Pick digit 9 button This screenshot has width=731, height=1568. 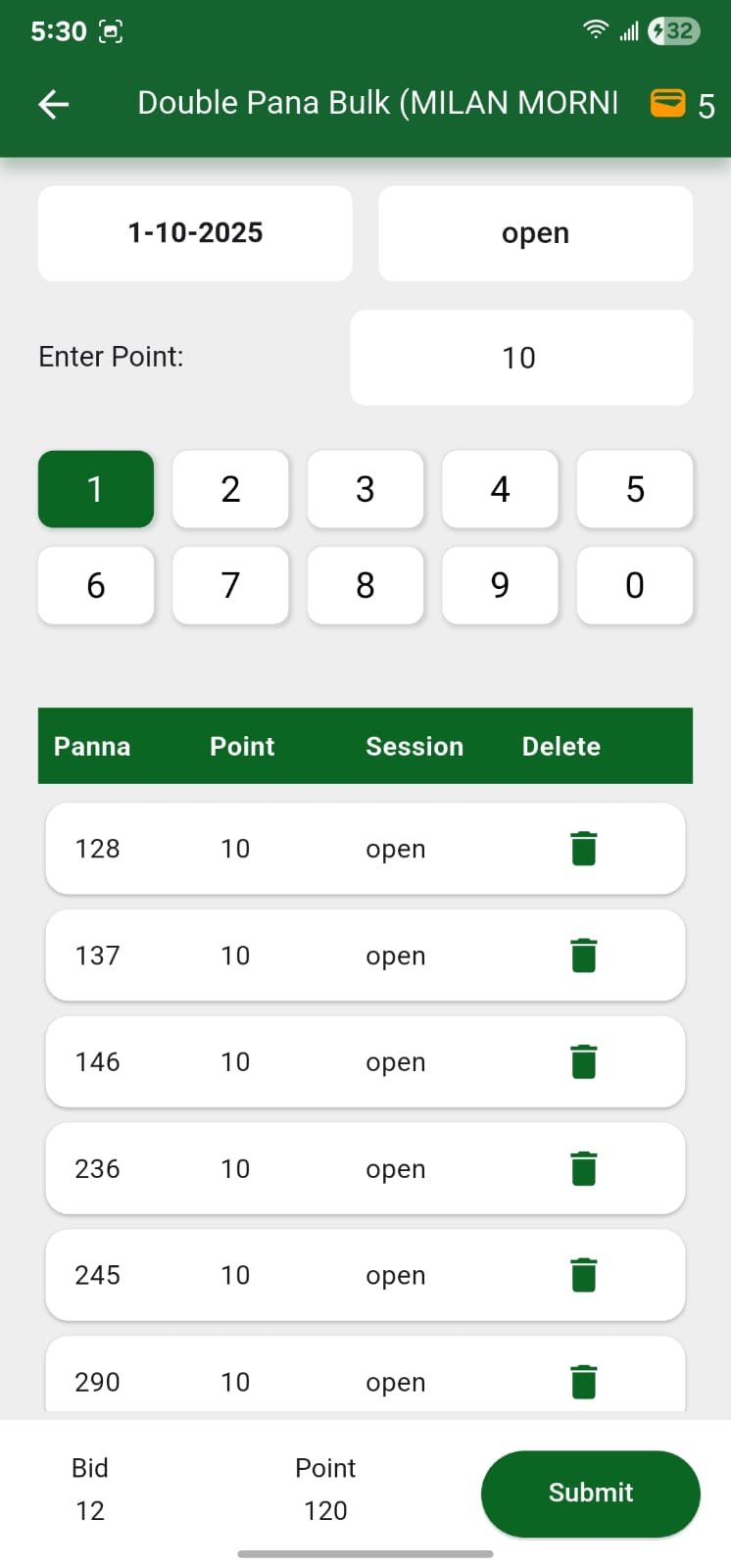pyautogui.click(x=500, y=585)
